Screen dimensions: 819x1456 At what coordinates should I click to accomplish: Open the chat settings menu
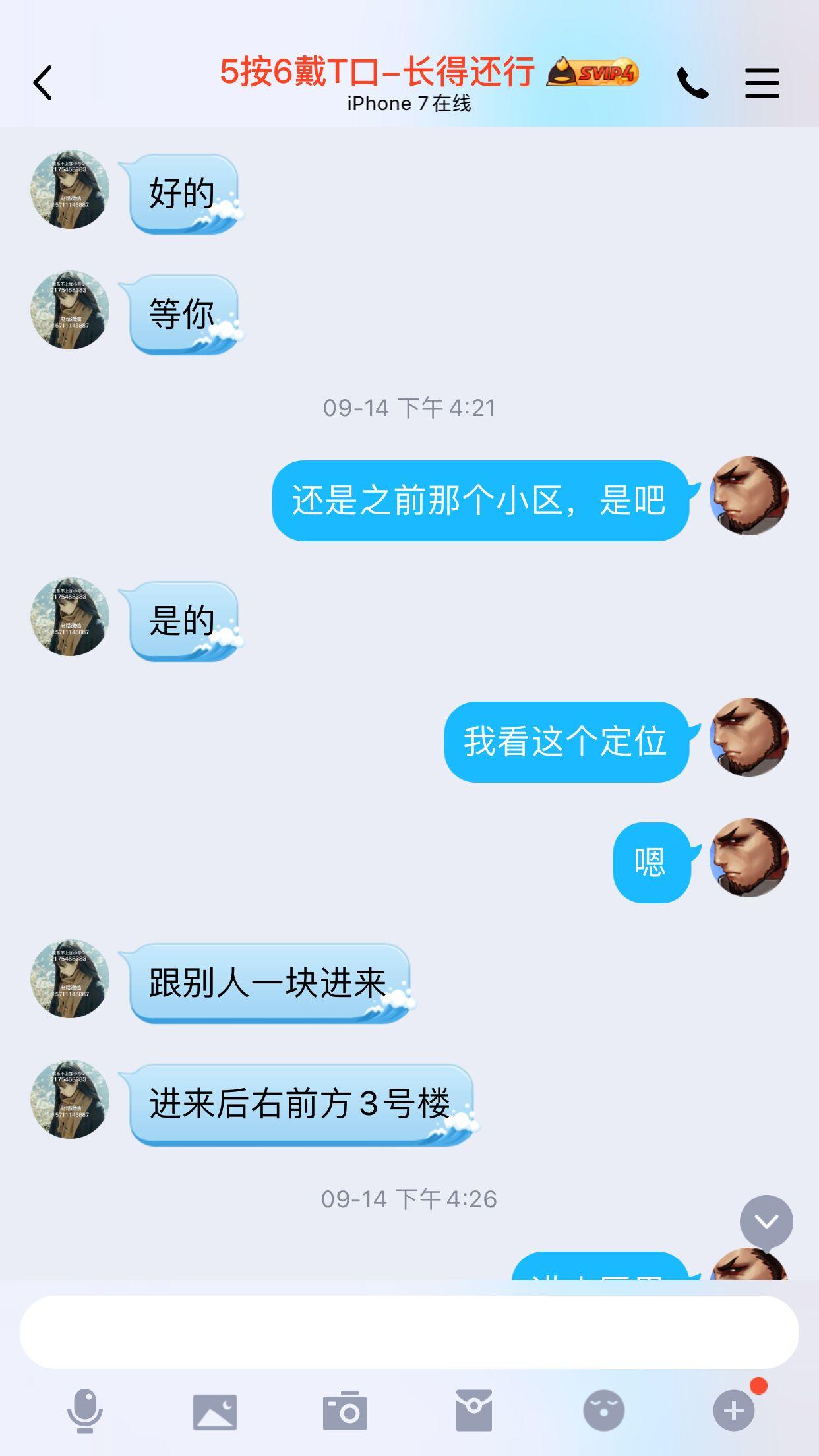(762, 83)
